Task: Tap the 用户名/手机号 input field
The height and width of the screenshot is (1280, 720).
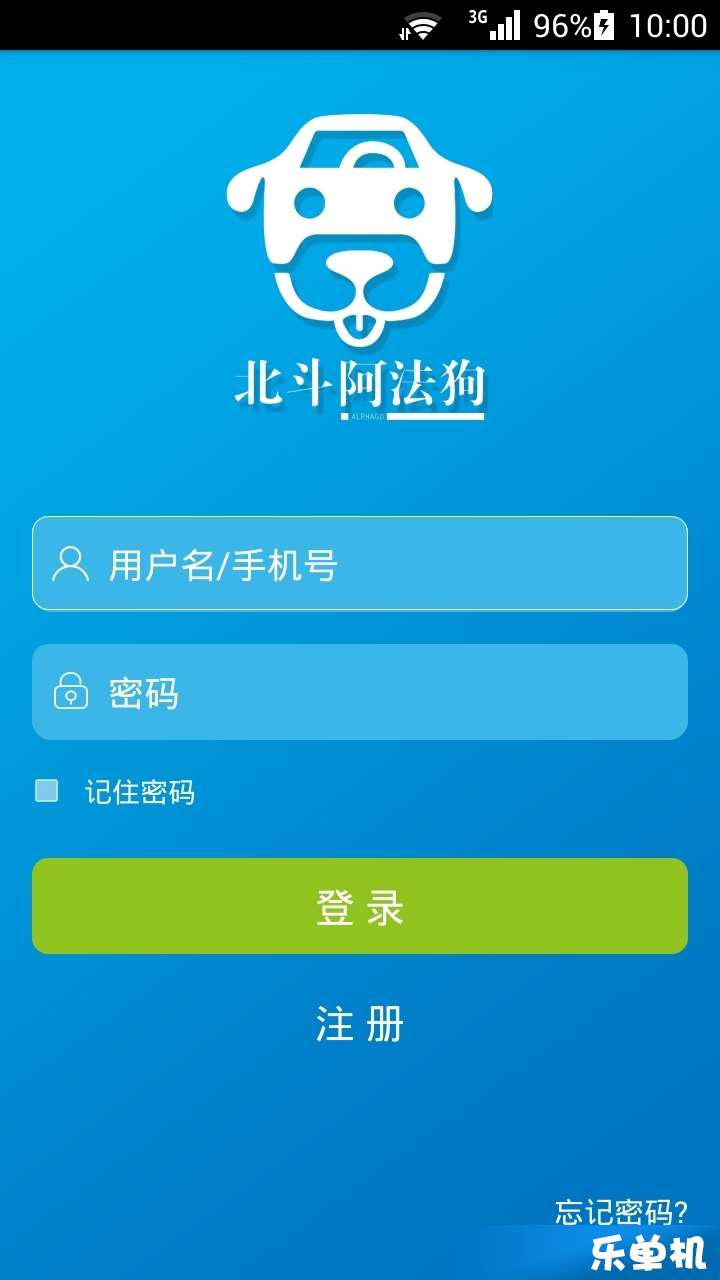Action: [360, 563]
